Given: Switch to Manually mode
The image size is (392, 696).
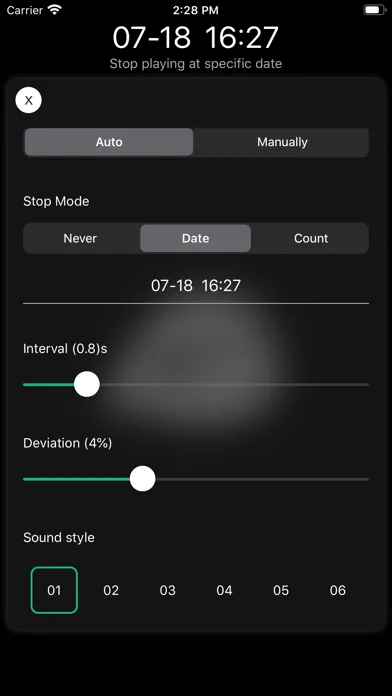Looking at the screenshot, I should point(282,142).
